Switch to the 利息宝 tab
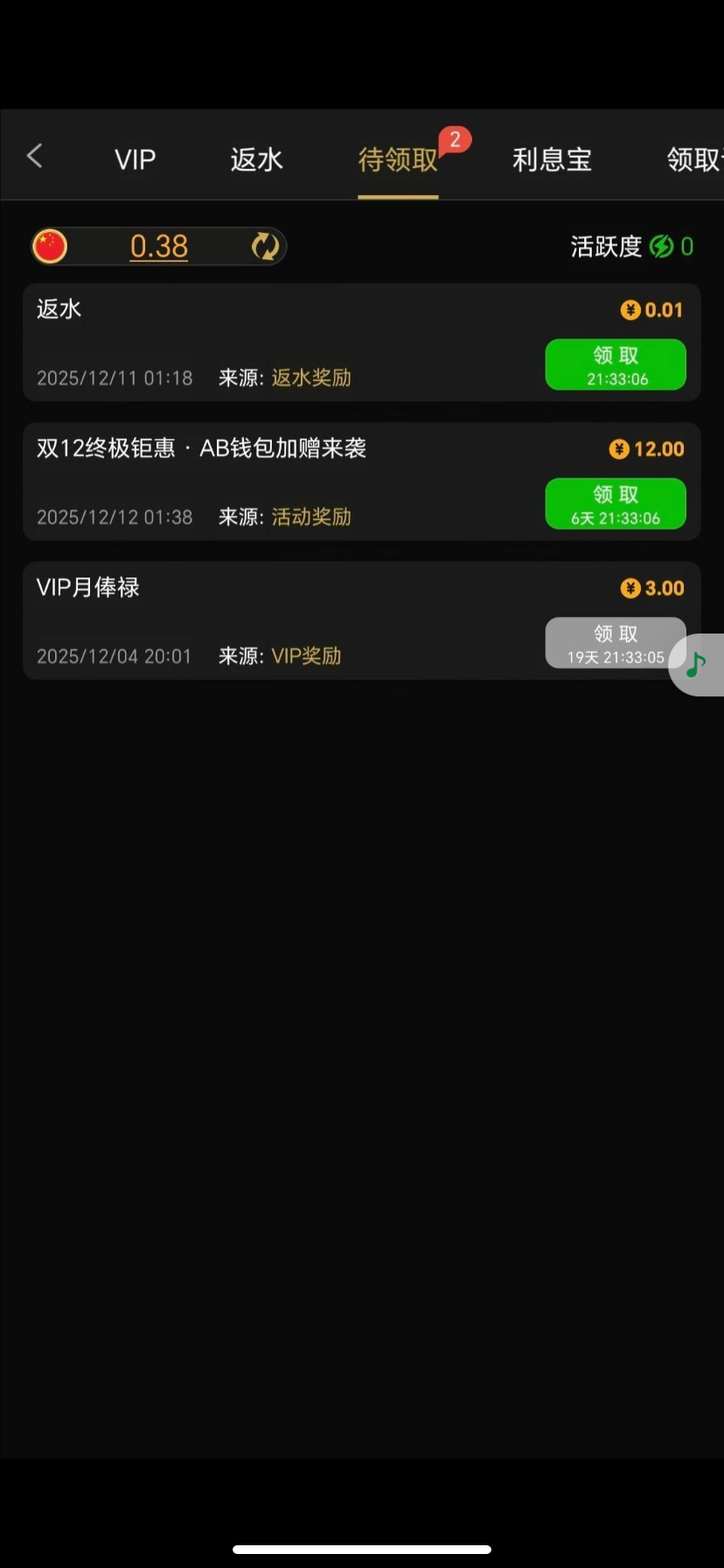724x1568 pixels. pos(552,159)
